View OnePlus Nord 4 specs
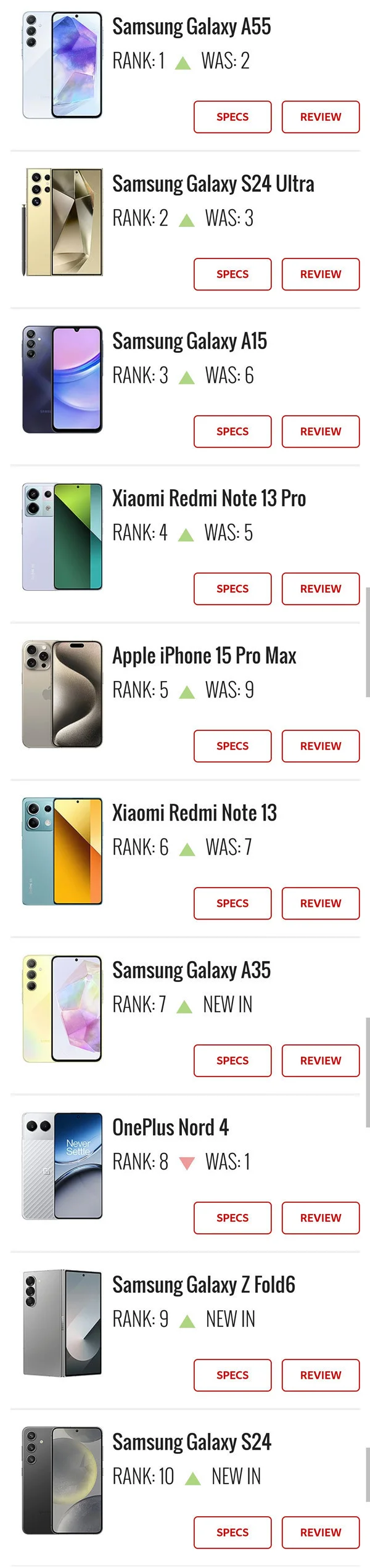This screenshot has height=1568, width=370. pos(232,1218)
